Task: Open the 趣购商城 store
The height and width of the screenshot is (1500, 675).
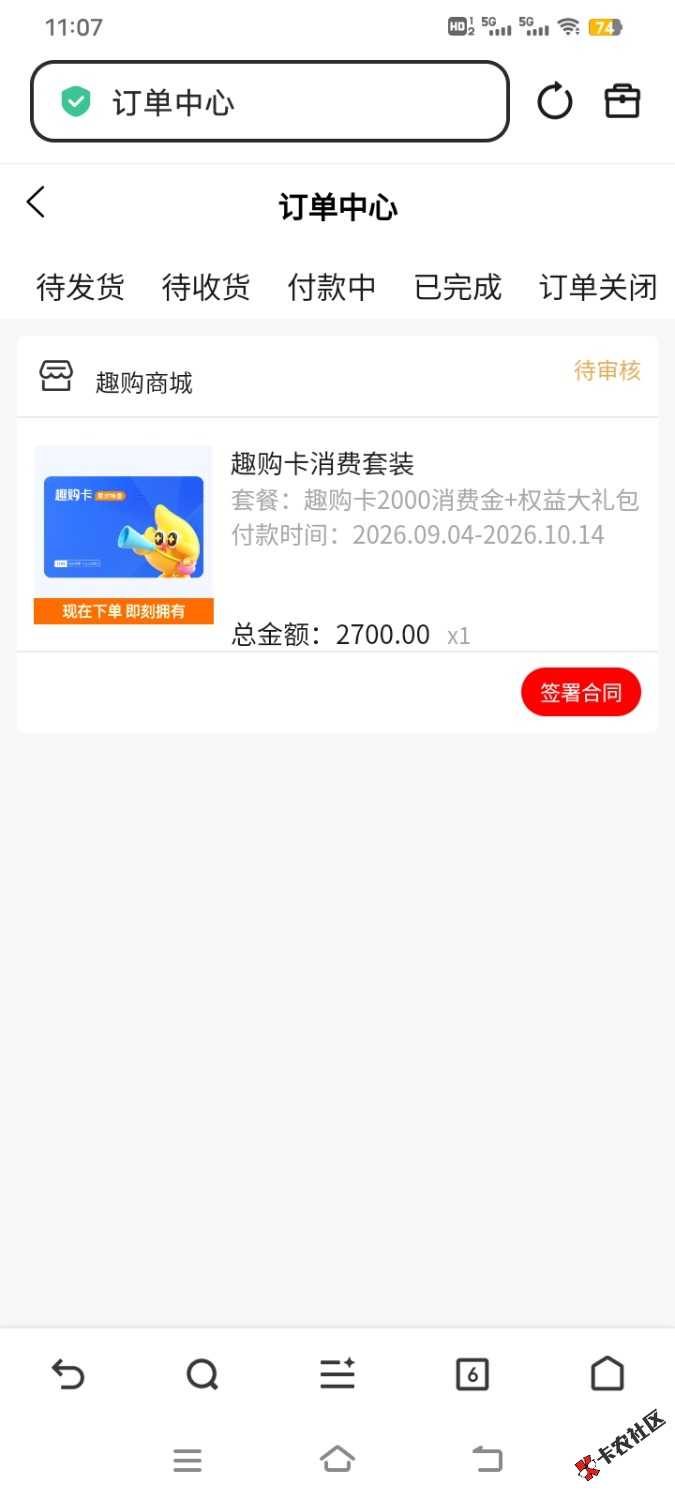Action: pyautogui.click(x=144, y=382)
